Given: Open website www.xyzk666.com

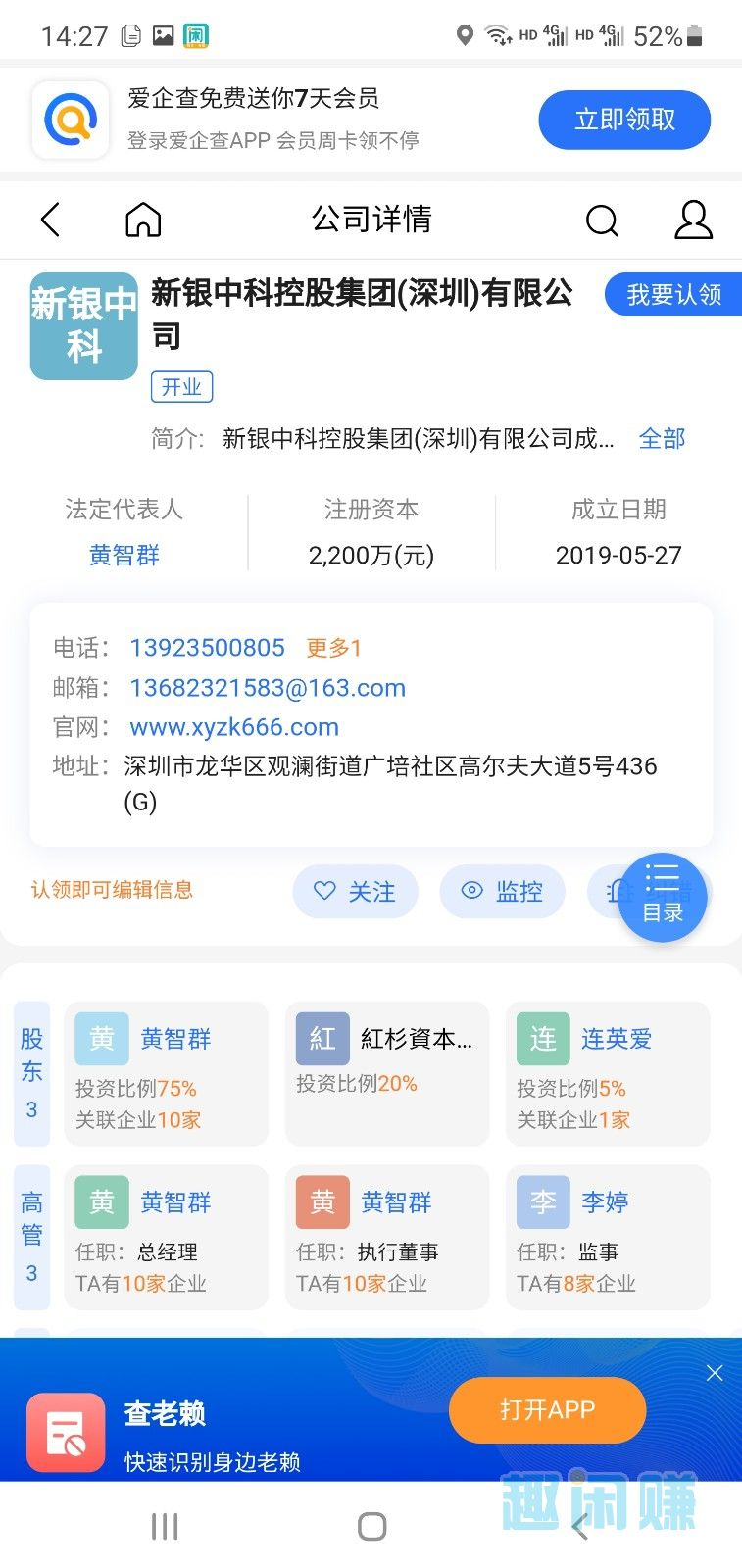Looking at the screenshot, I should tap(234, 727).
